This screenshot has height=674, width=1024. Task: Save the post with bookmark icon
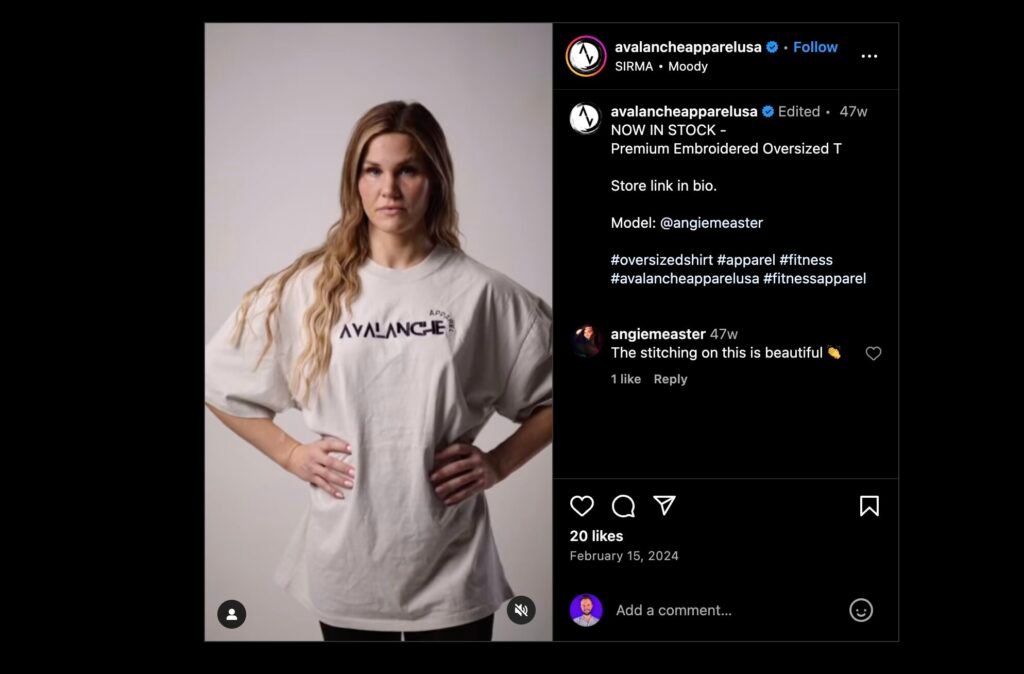[869, 506]
